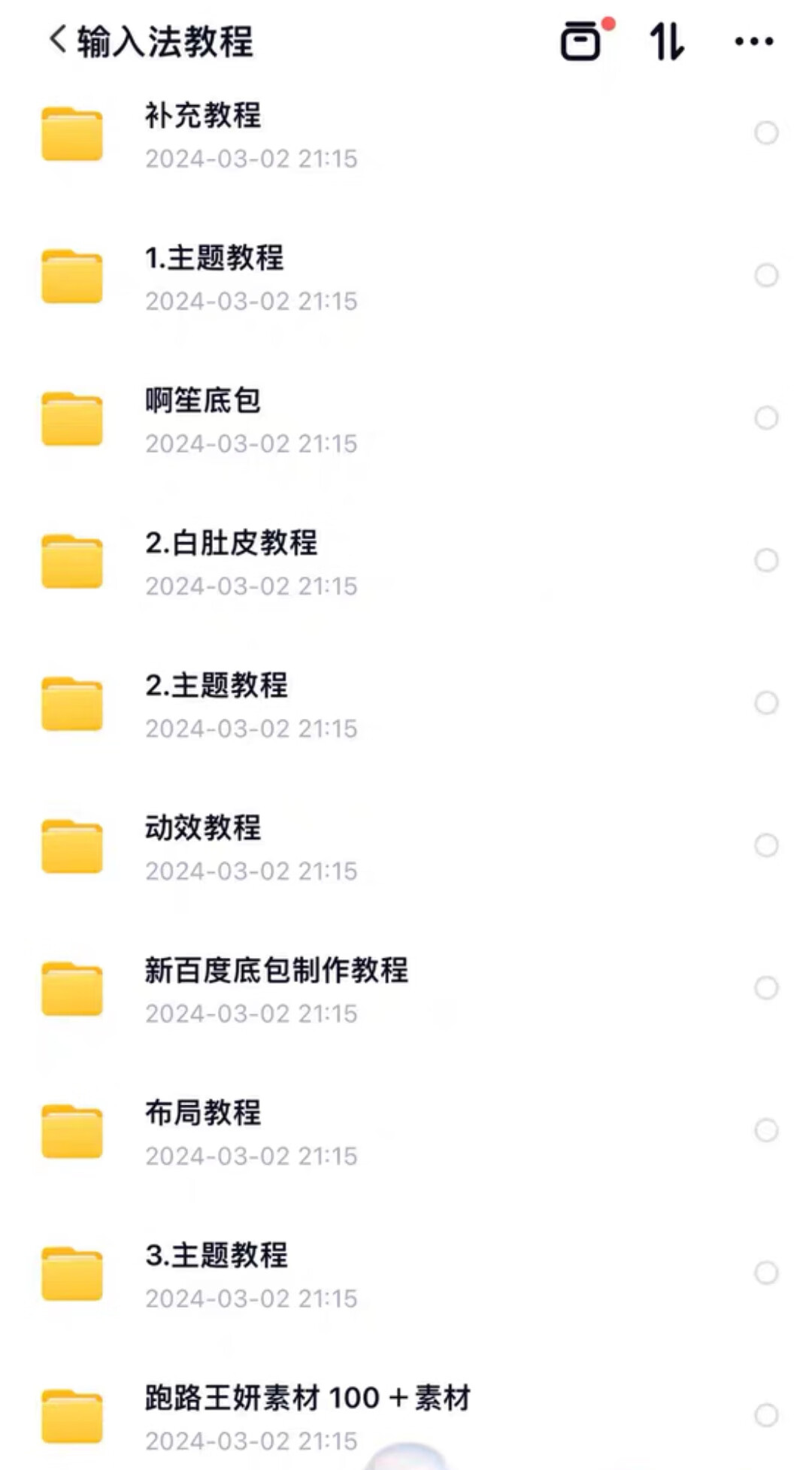
Task: Change the sort order
Action: [x=668, y=41]
